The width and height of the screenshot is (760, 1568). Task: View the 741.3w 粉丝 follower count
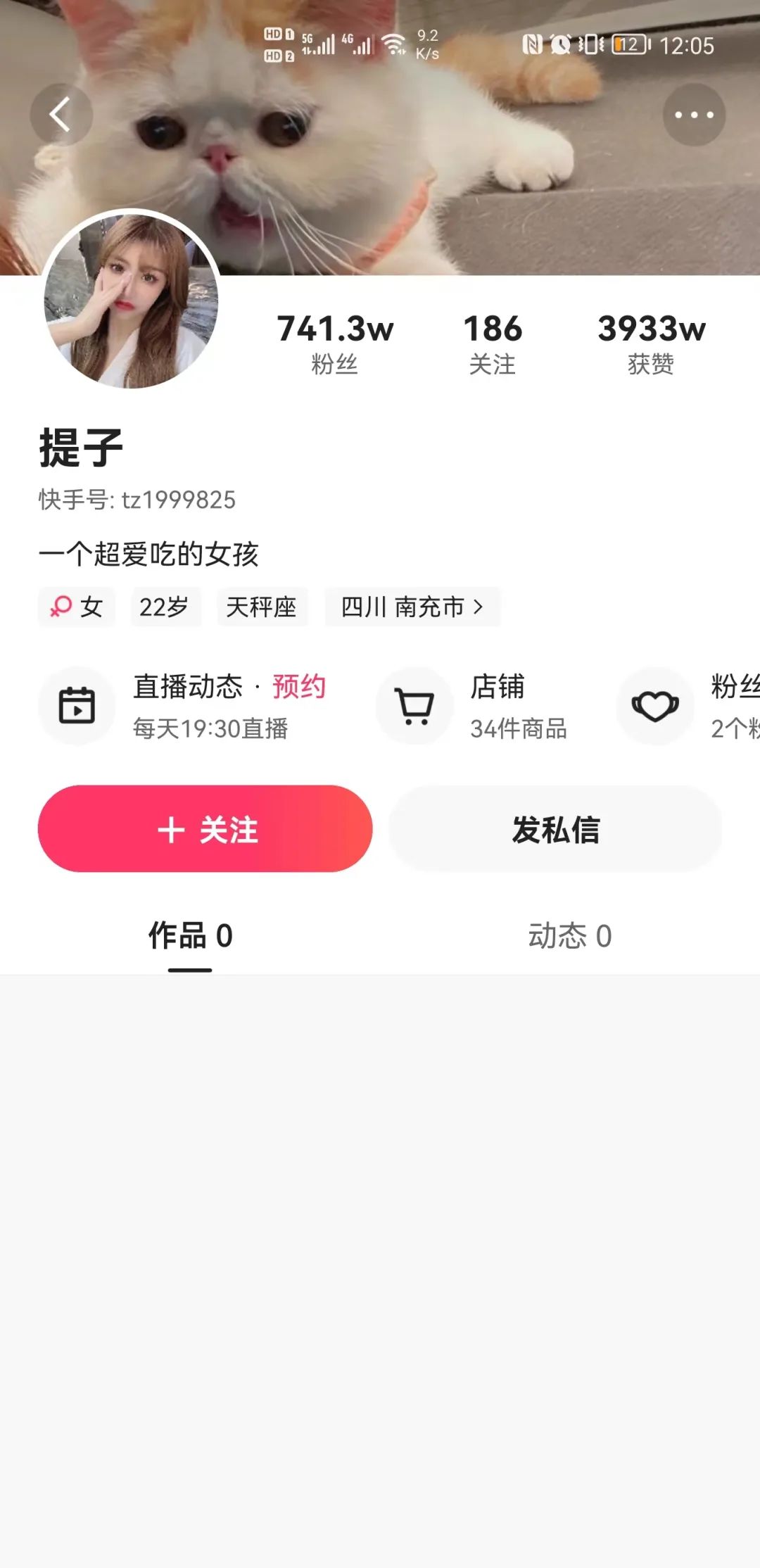point(334,343)
